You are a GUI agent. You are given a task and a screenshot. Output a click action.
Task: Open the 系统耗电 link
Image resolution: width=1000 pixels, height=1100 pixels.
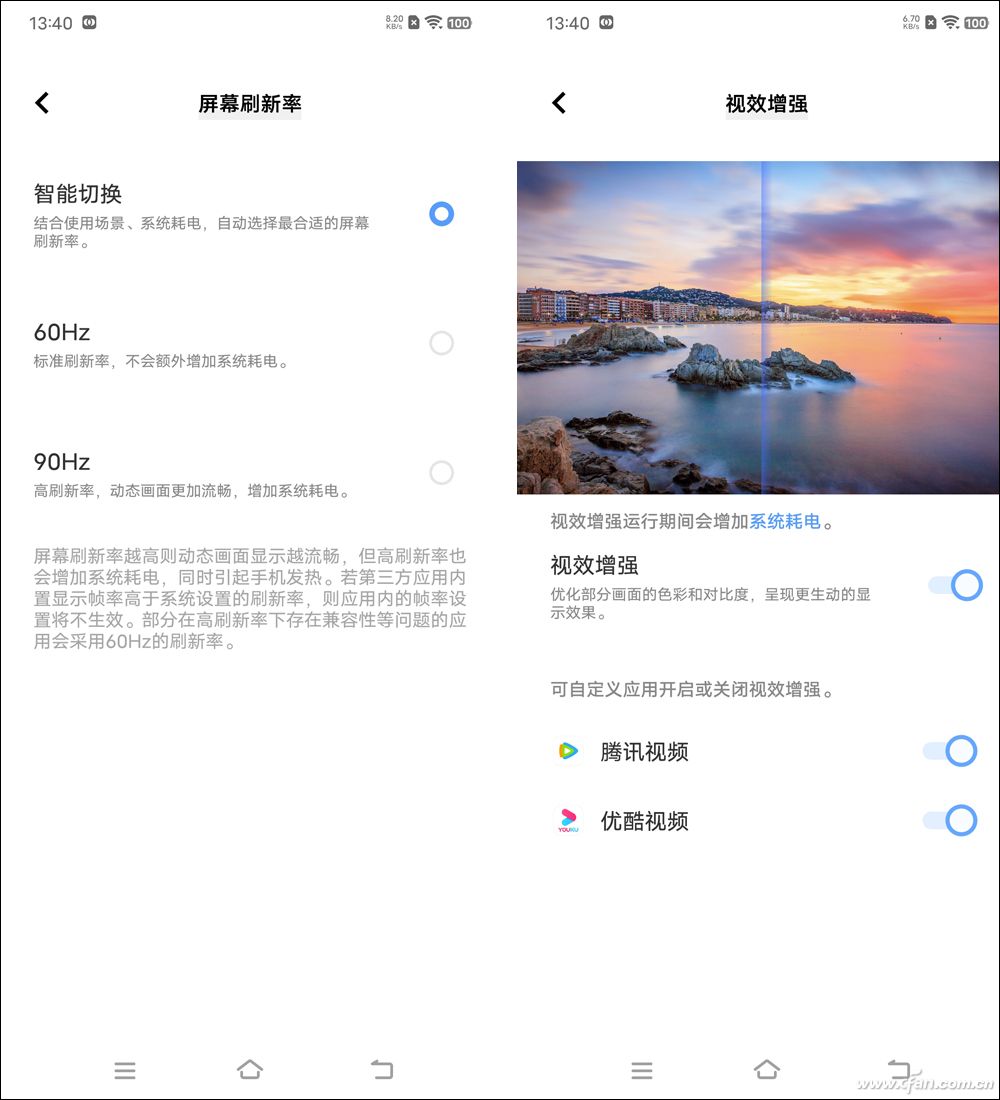[x=785, y=521]
